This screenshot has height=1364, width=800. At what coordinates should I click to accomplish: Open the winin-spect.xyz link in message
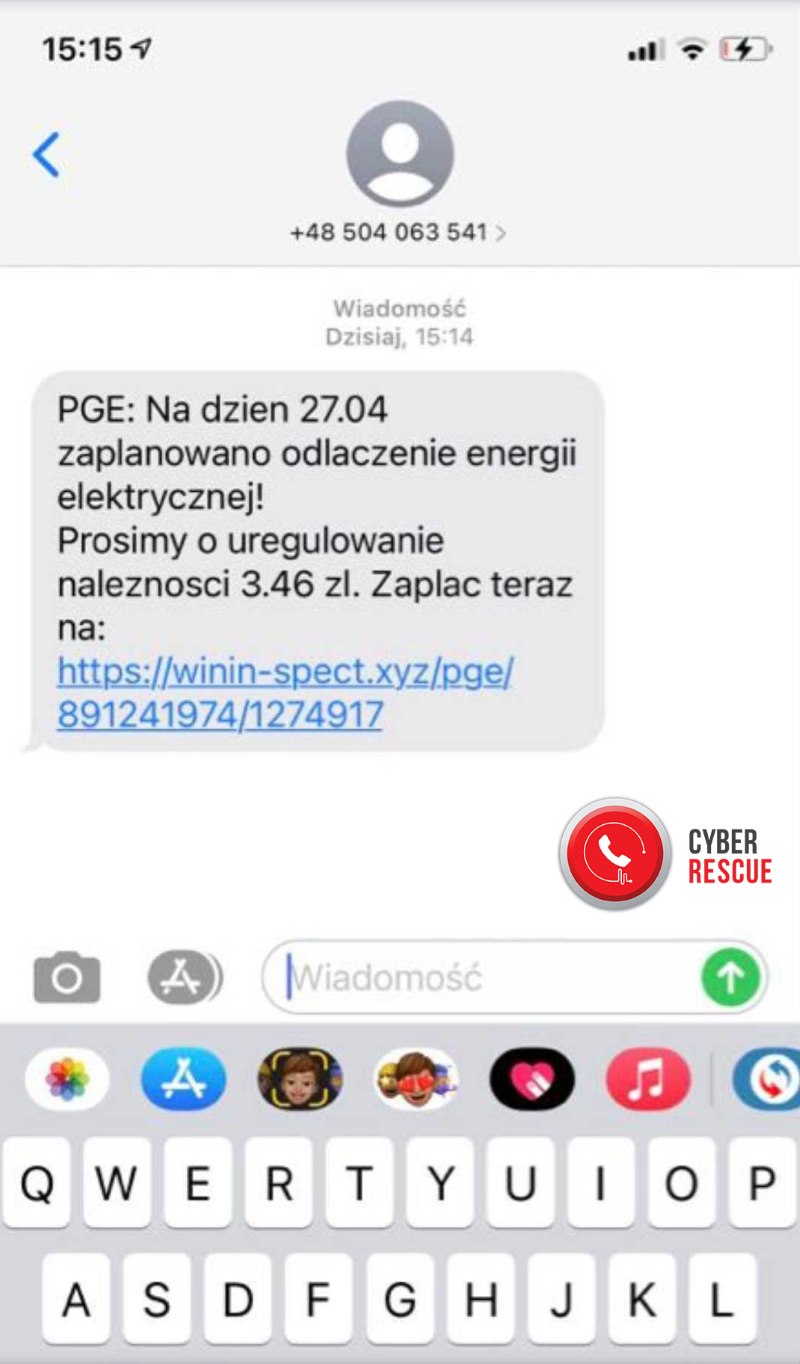point(285,692)
